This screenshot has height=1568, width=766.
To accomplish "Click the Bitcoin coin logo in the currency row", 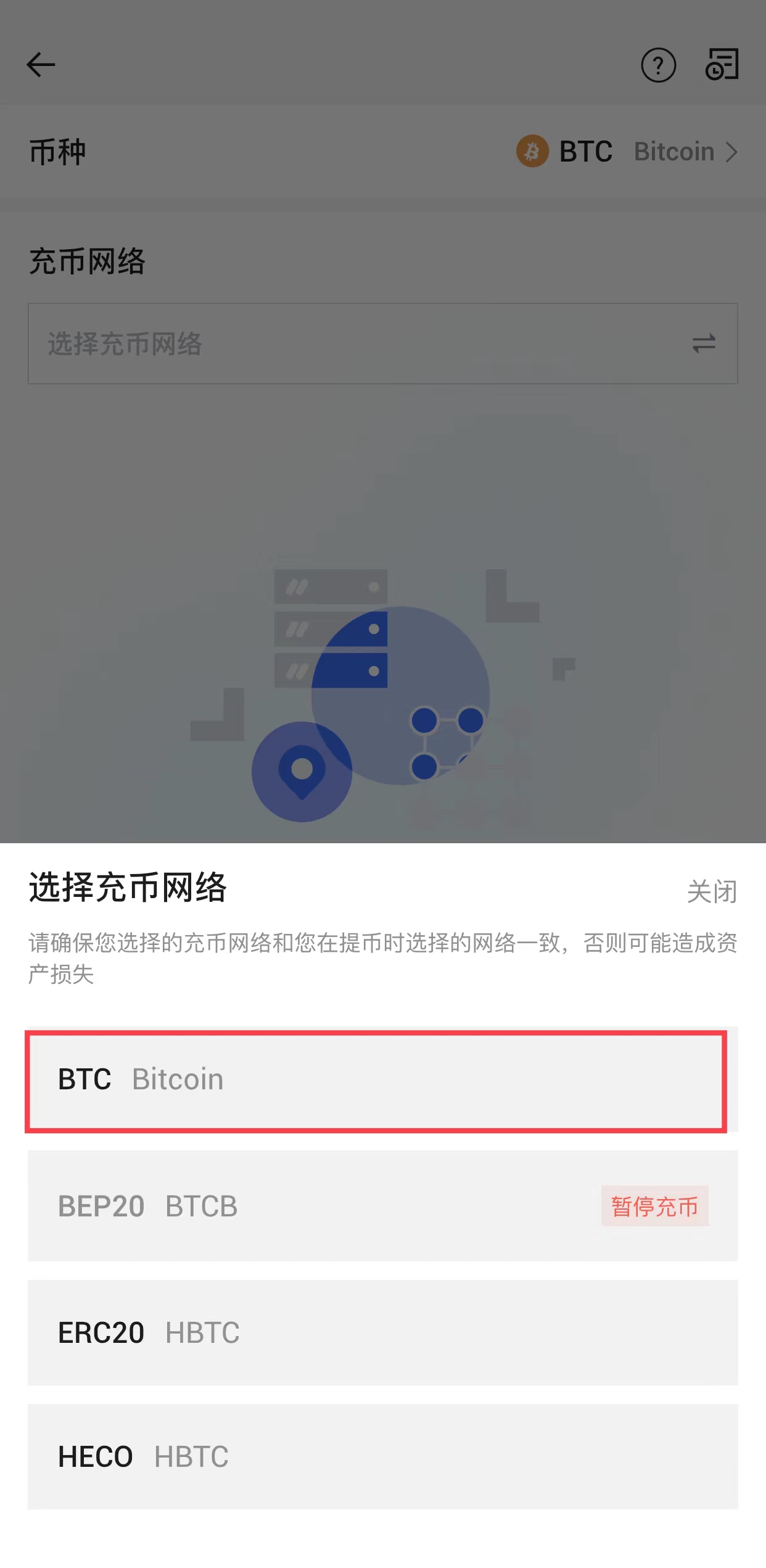I will tap(533, 152).
